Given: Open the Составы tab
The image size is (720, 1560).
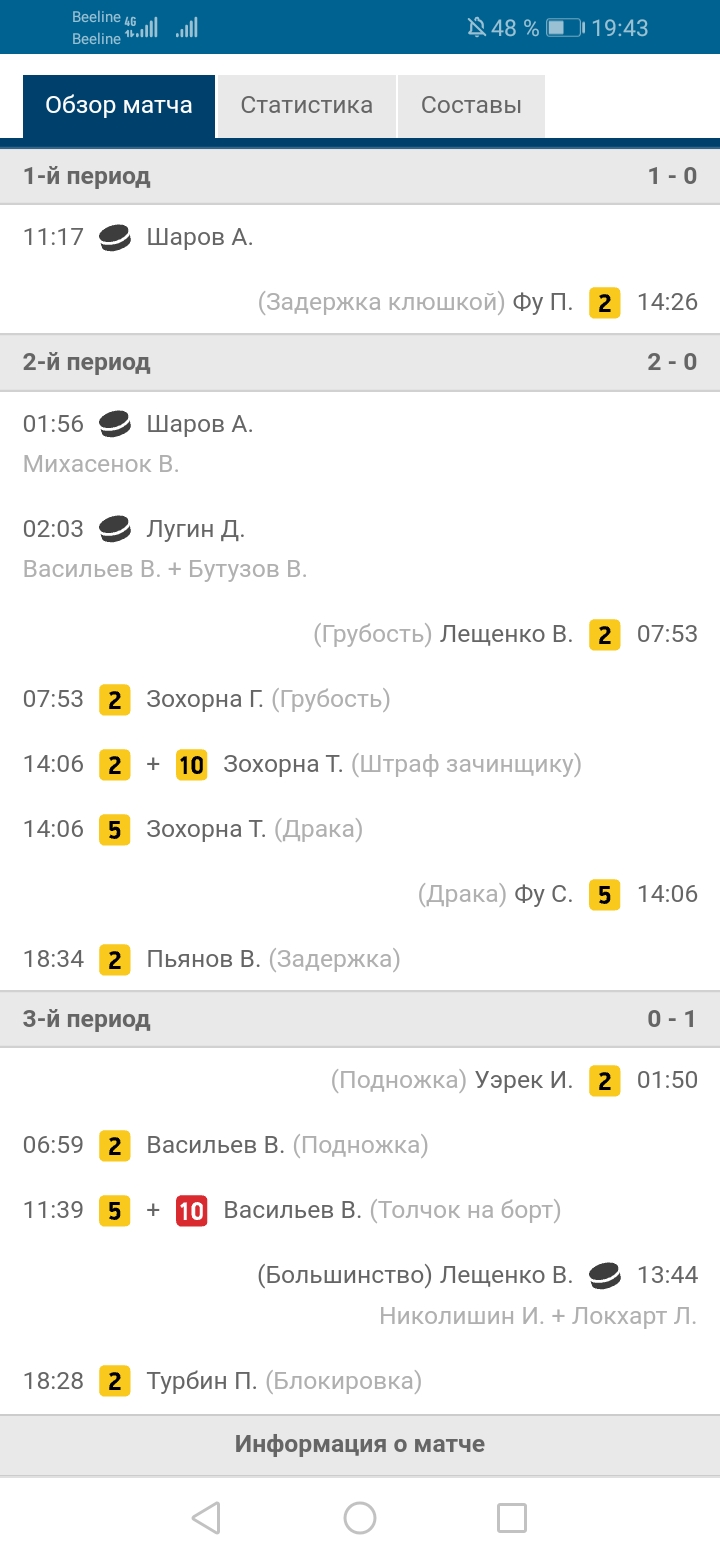Looking at the screenshot, I should click(471, 105).
